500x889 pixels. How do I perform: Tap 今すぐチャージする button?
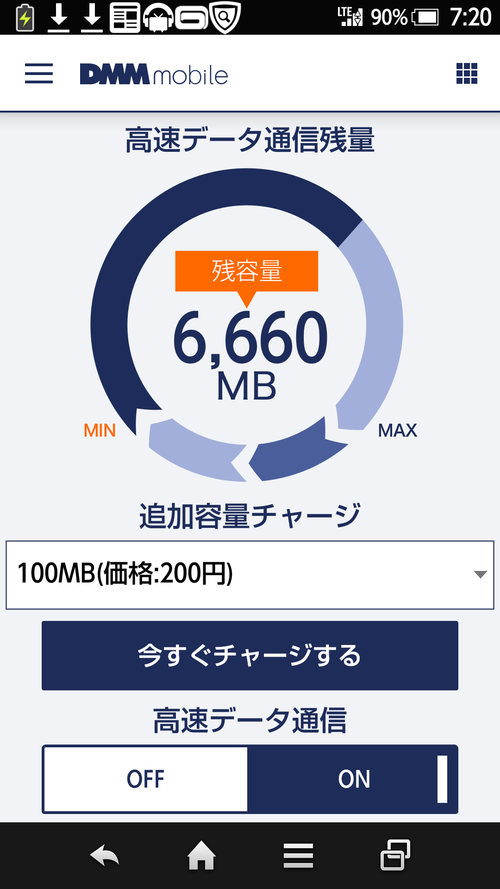click(x=249, y=655)
